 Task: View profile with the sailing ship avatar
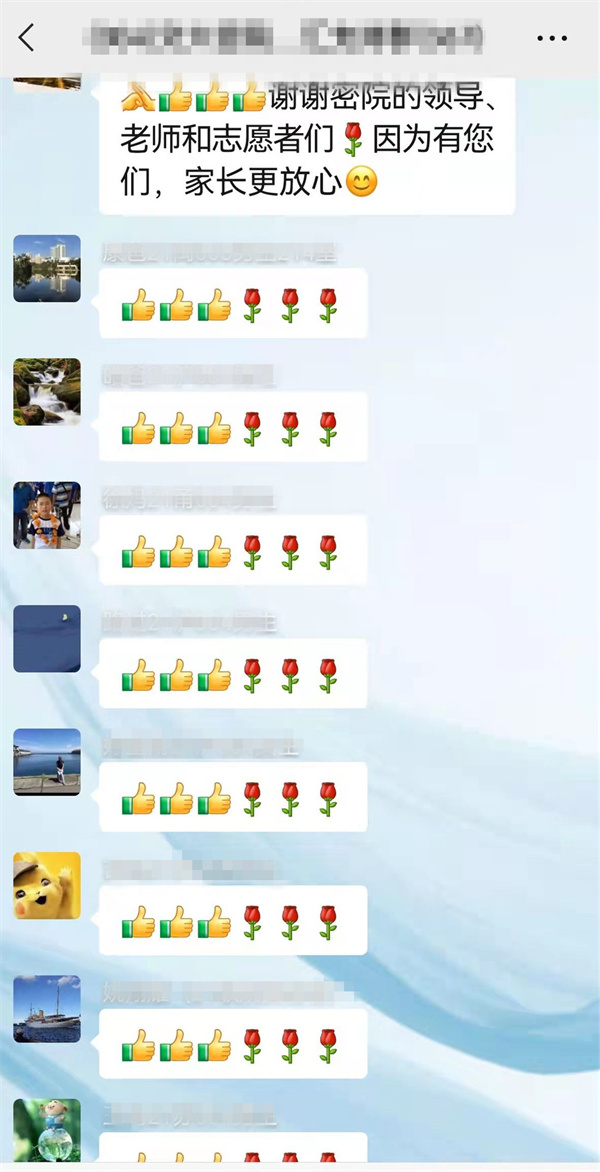(x=47, y=1009)
